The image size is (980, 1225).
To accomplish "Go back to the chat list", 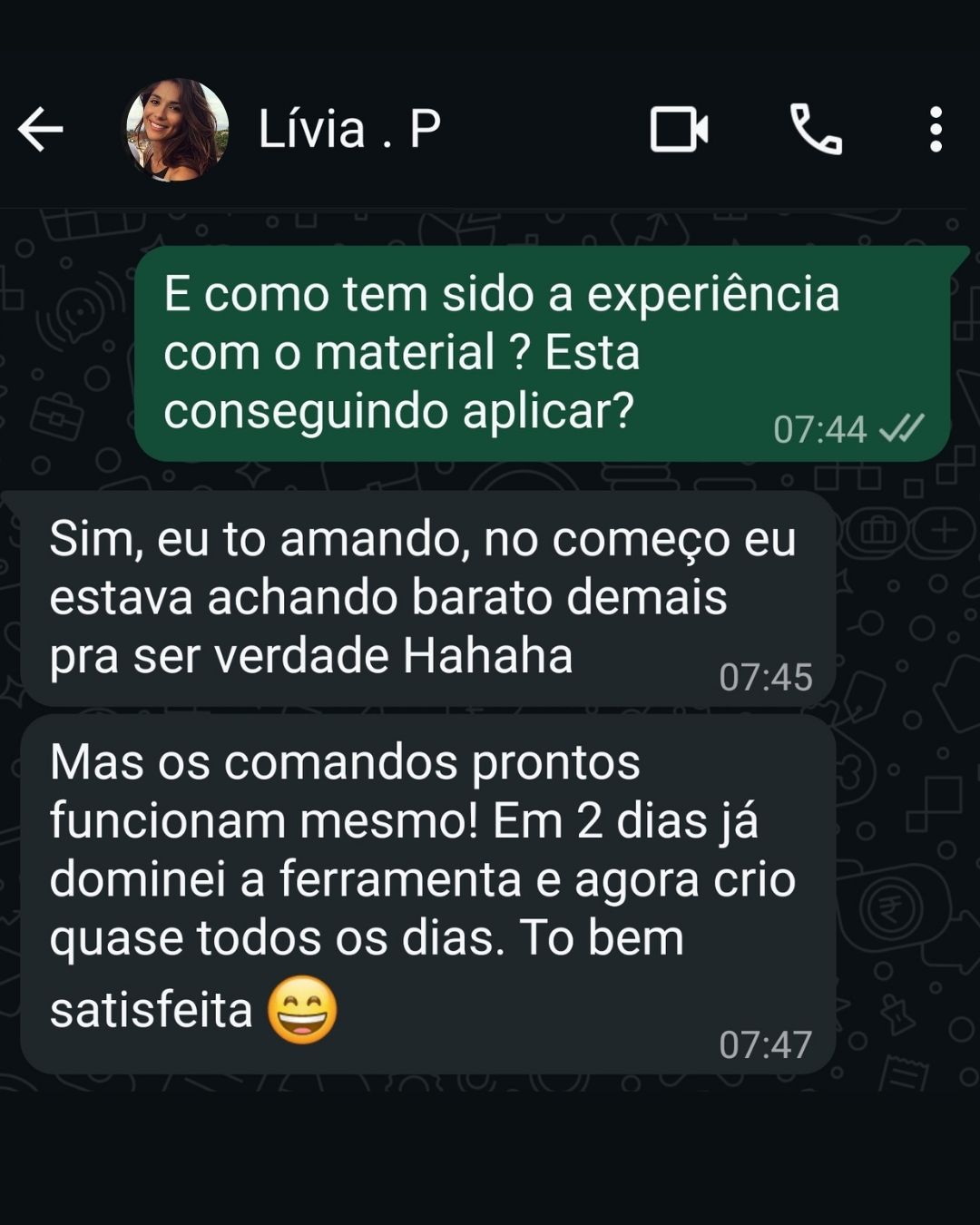I will (41, 129).
